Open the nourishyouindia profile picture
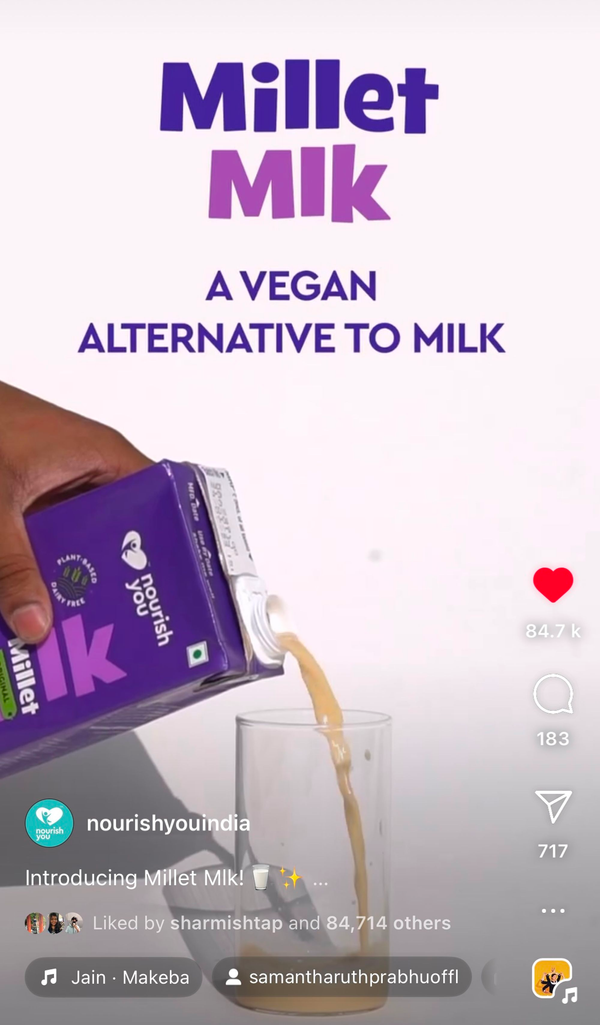Image resolution: width=600 pixels, height=1025 pixels. click(49, 824)
